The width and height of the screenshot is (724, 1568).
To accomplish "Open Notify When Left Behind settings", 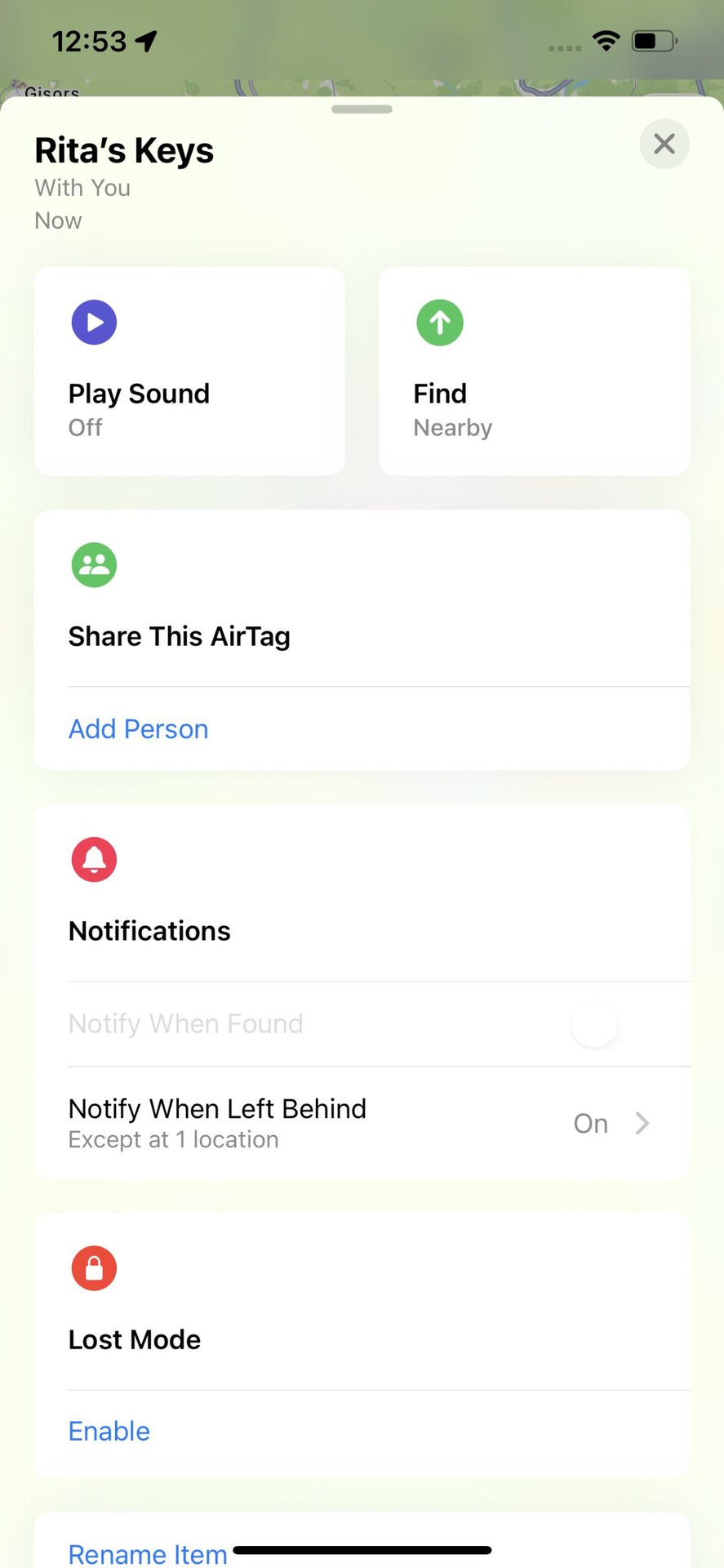I will coord(362,1123).
